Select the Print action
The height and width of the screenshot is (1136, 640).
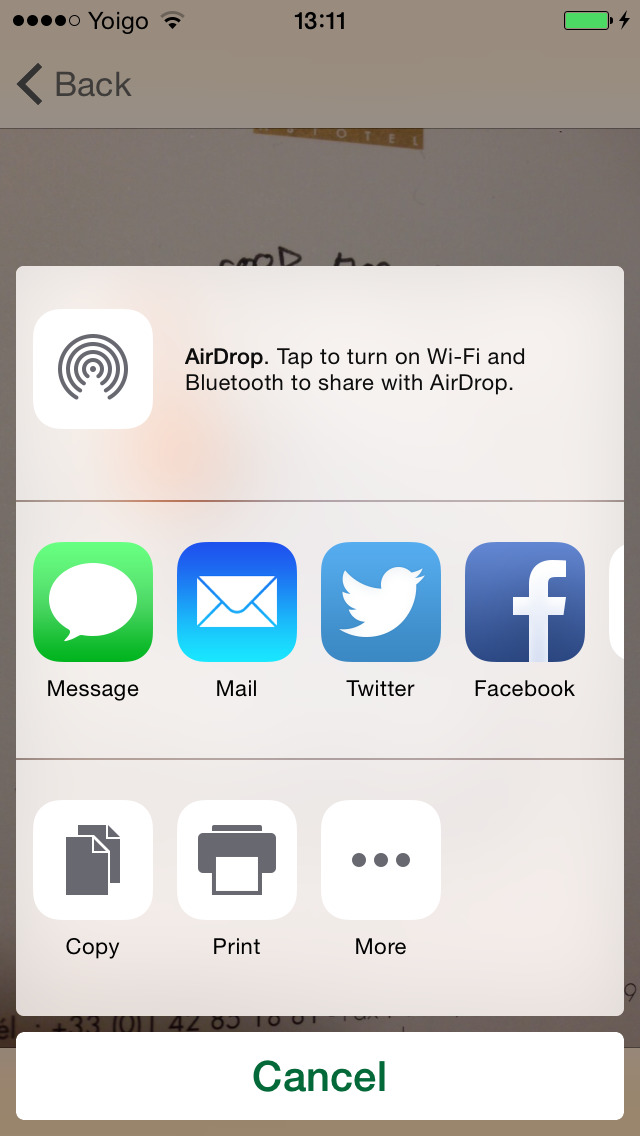[x=237, y=860]
